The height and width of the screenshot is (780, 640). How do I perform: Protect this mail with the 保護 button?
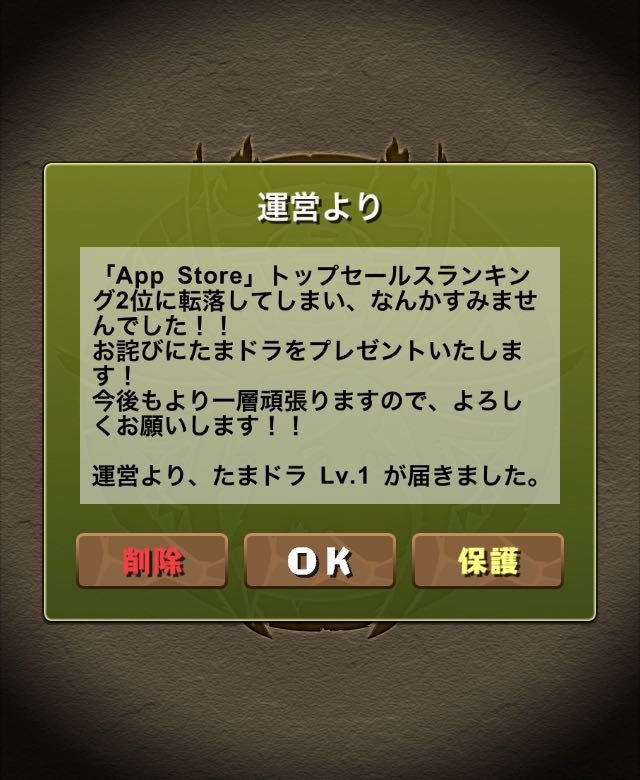[x=488, y=561]
